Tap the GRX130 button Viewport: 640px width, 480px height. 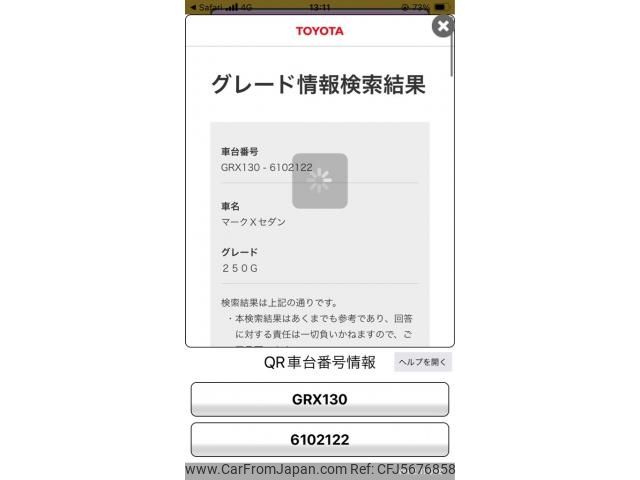tap(319, 399)
